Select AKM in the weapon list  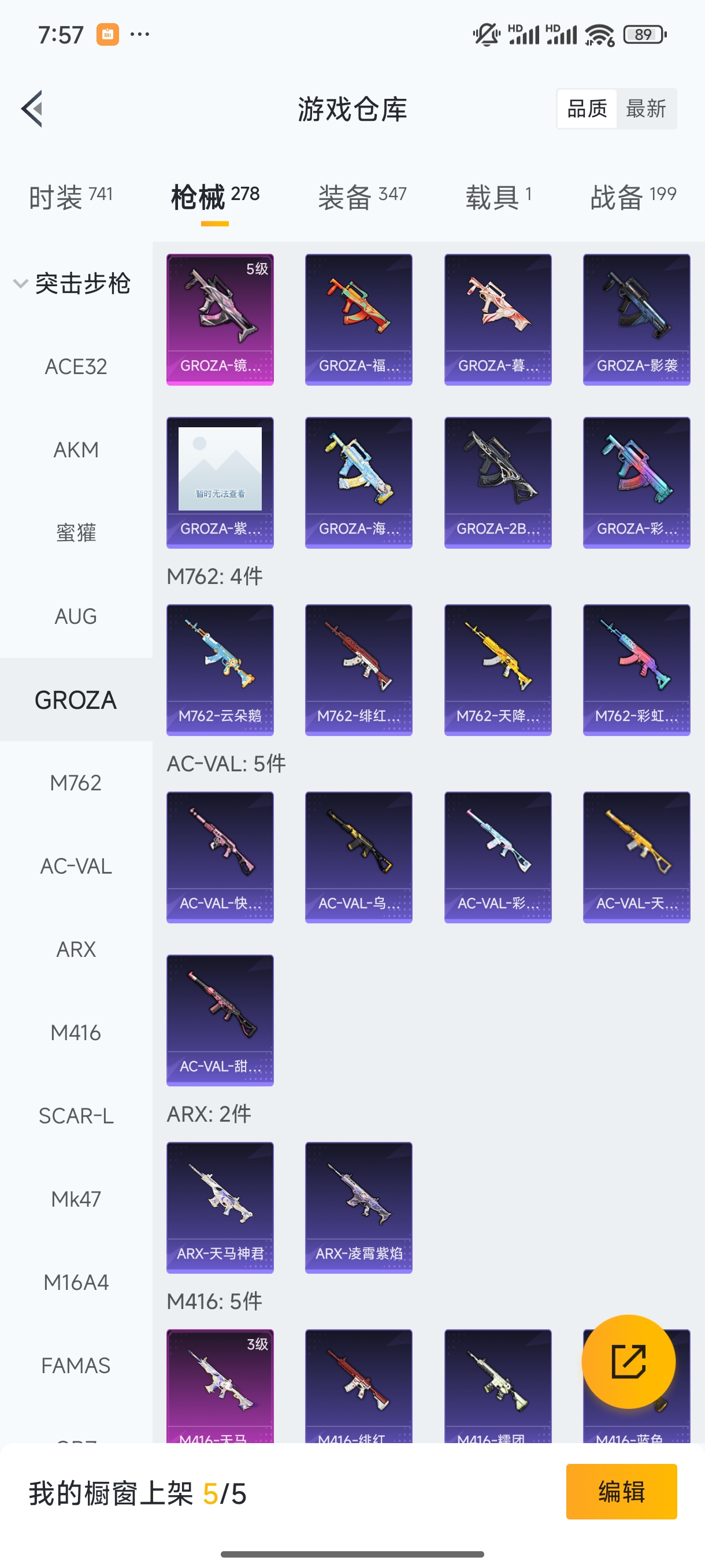point(76,450)
